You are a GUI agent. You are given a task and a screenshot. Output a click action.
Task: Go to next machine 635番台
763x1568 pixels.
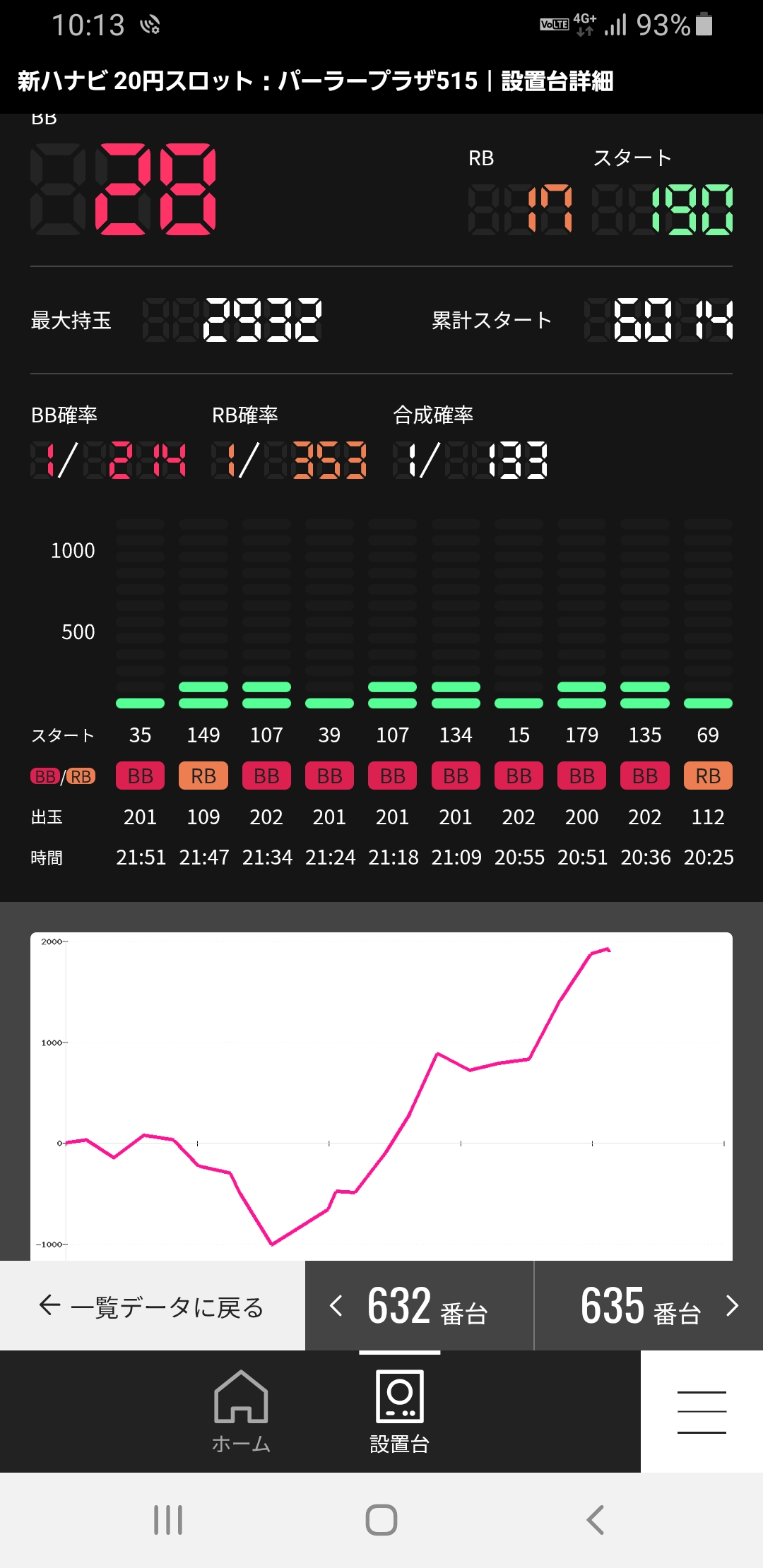pyautogui.click(x=649, y=1306)
